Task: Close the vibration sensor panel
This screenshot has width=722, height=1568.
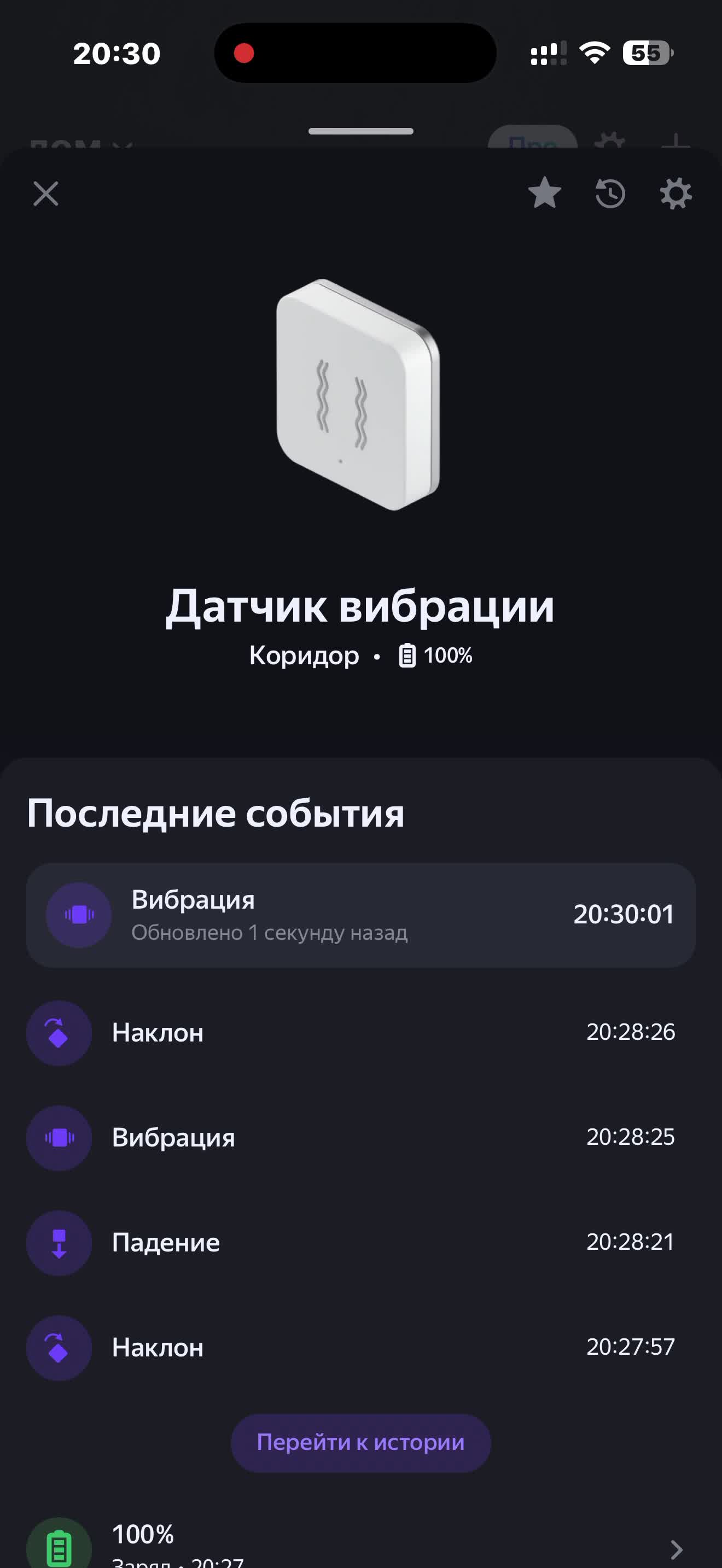Action: point(45,194)
